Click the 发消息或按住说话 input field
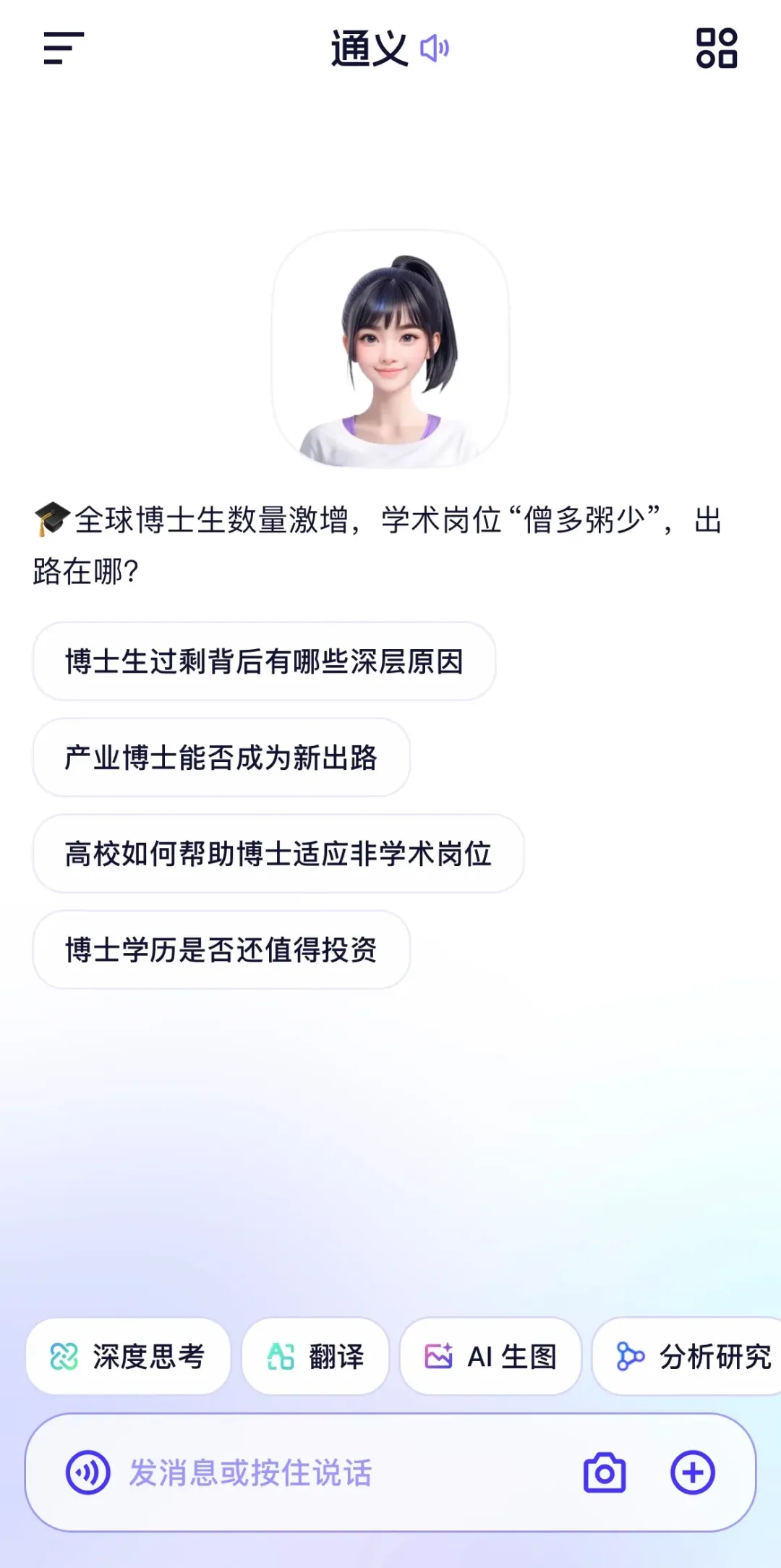 325,1472
